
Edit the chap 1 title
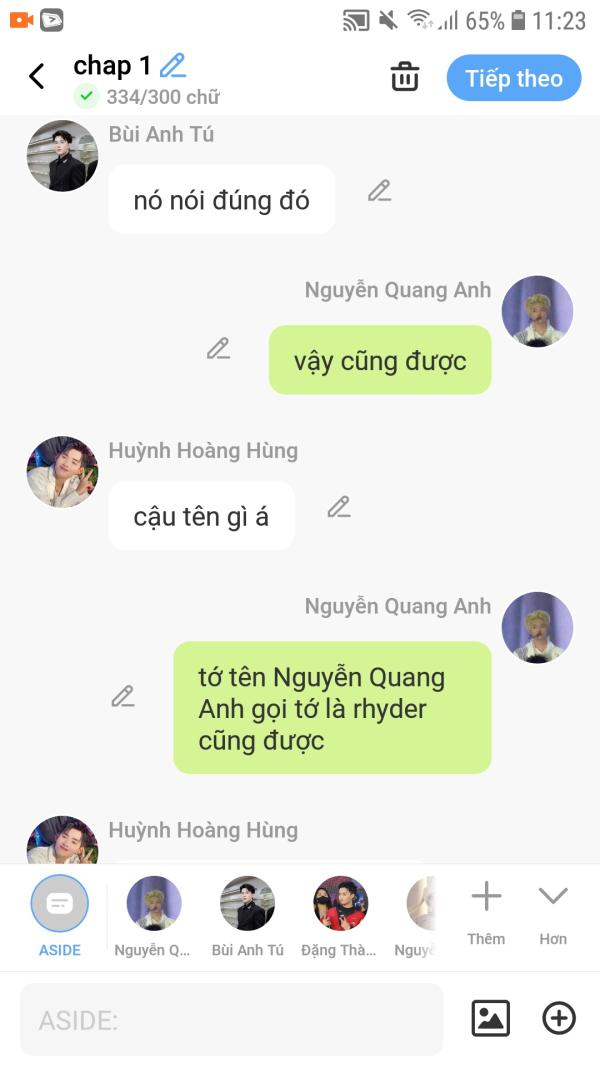point(173,66)
